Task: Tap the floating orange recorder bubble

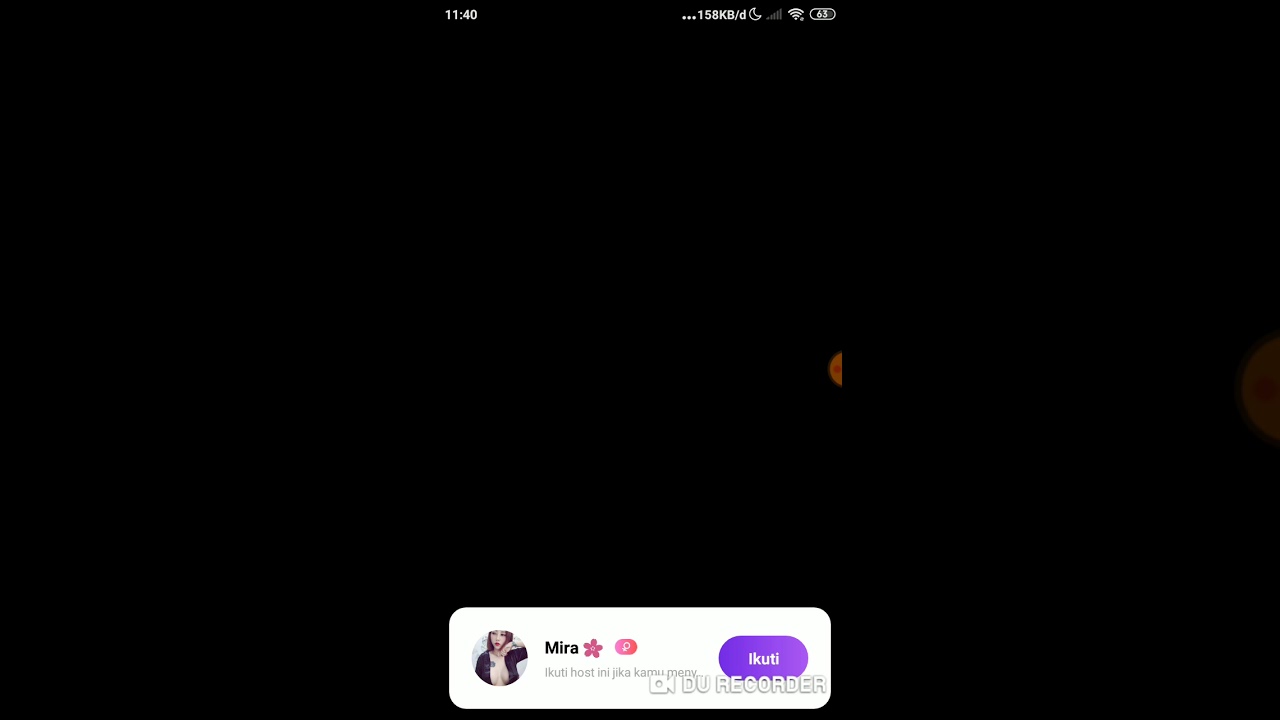Action: click(836, 369)
